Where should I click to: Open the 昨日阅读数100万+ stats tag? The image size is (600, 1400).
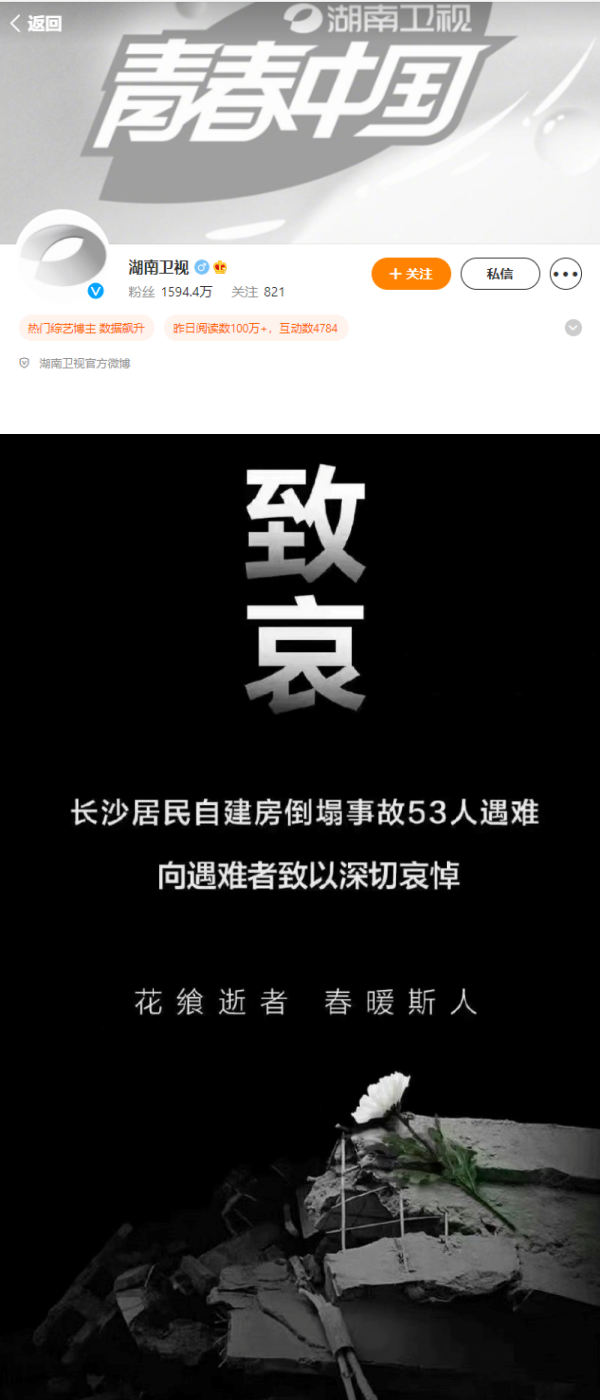(x=256, y=328)
